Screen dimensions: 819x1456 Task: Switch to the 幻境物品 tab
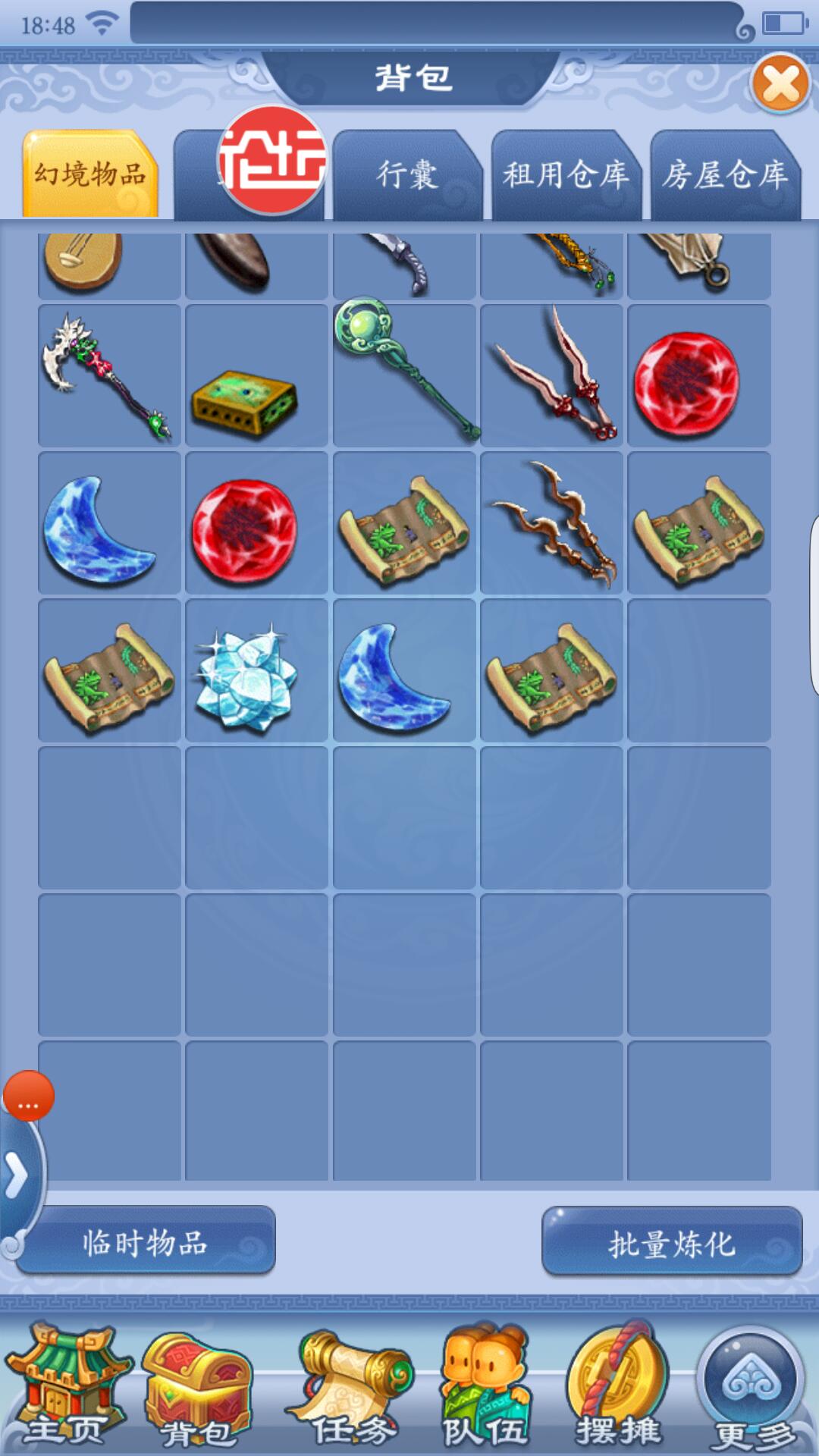[x=89, y=175]
